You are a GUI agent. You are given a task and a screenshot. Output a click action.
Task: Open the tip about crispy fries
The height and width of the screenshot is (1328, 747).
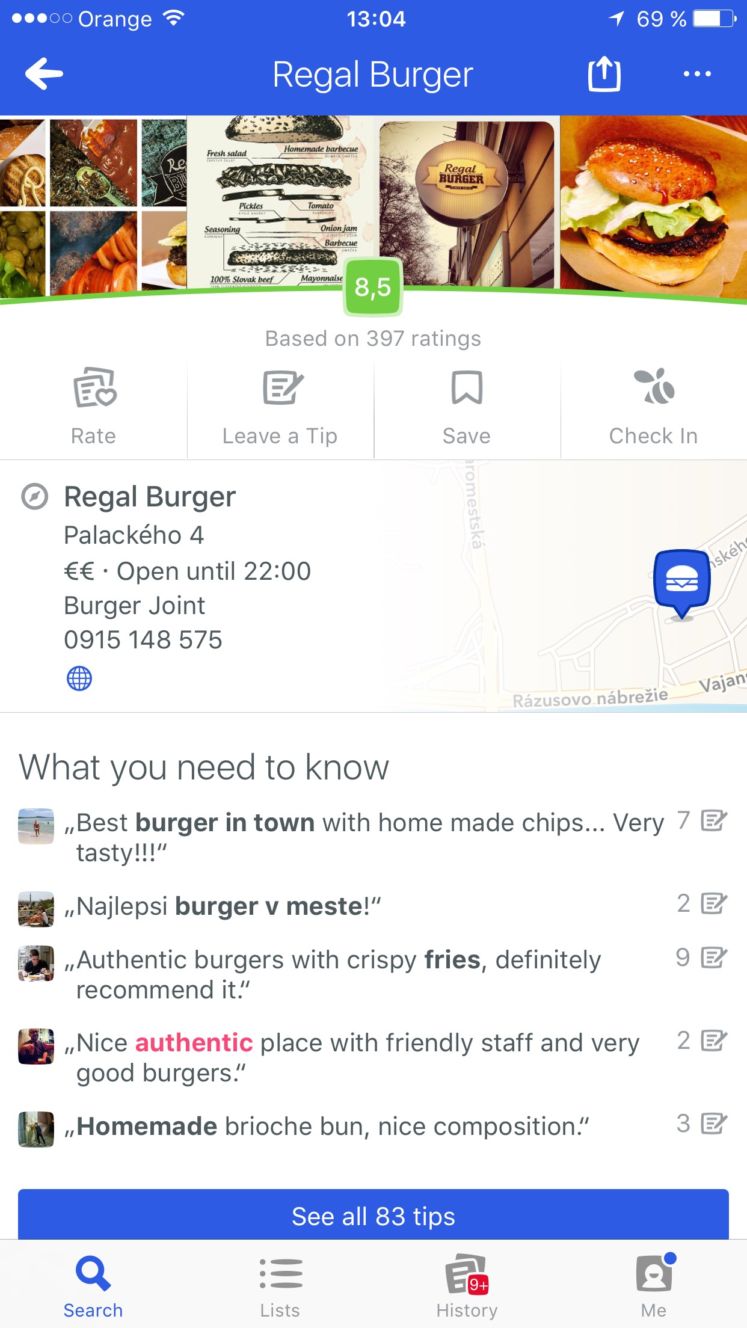pyautogui.click(x=373, y=974)
